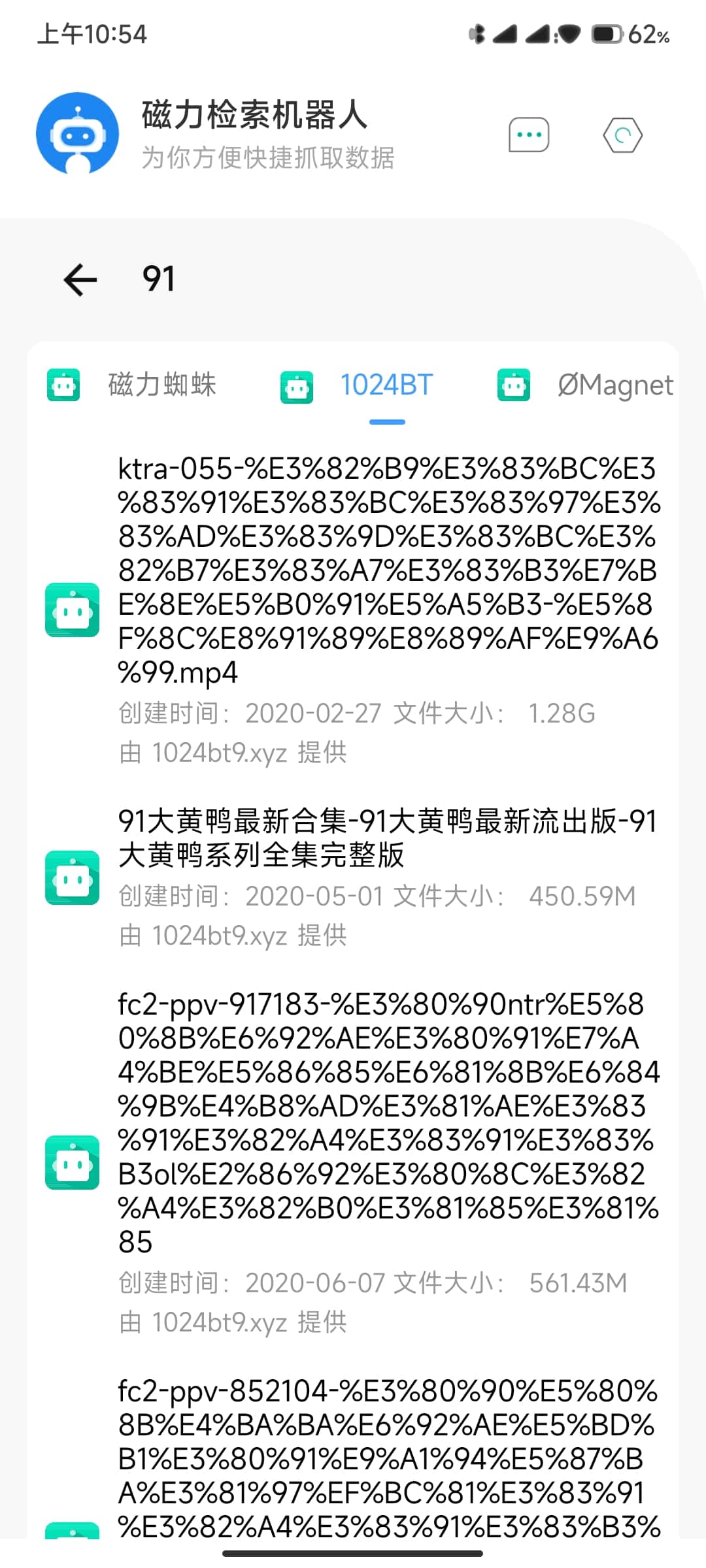Open the message bubble icon in header

point(528,135)
